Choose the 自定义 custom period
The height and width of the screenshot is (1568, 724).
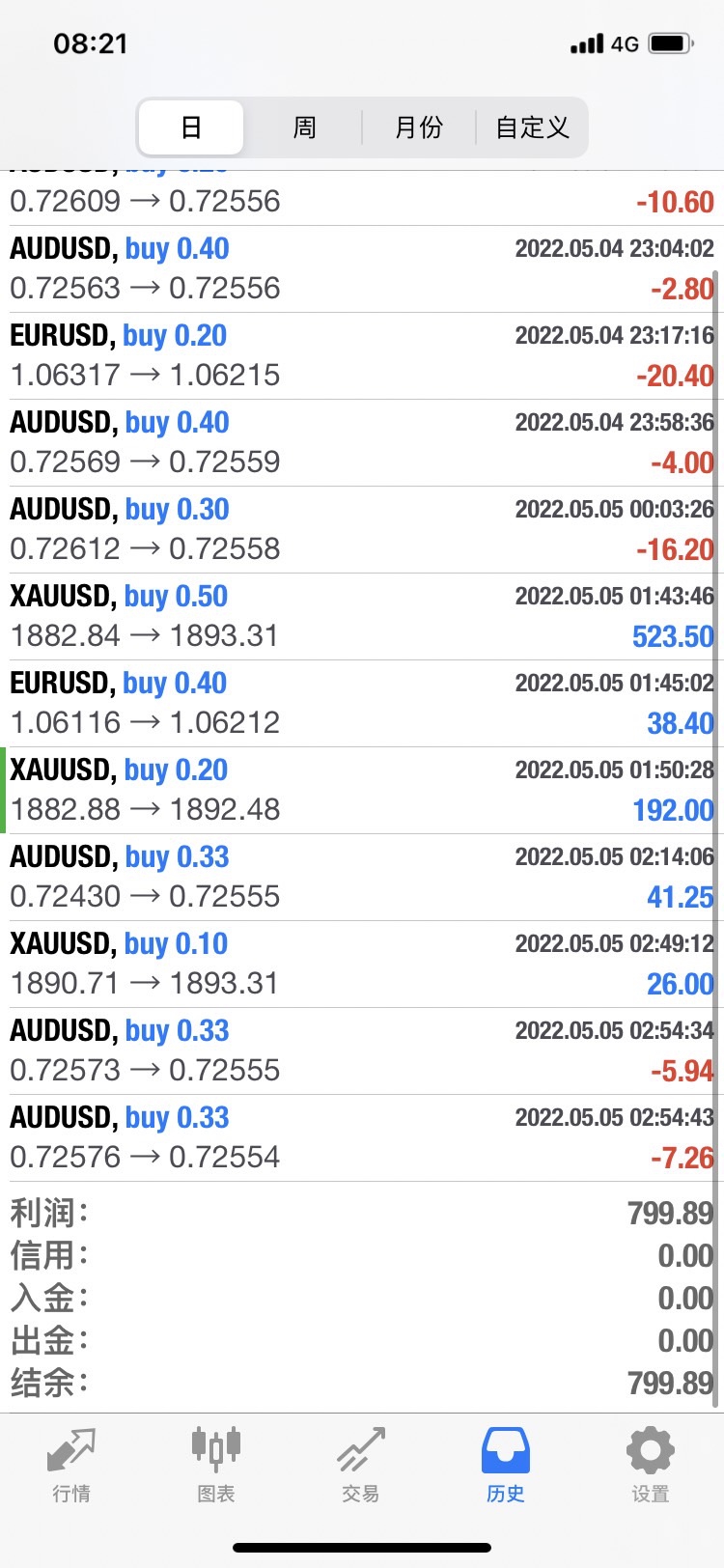pyautogui.click(x=532, y=127)
